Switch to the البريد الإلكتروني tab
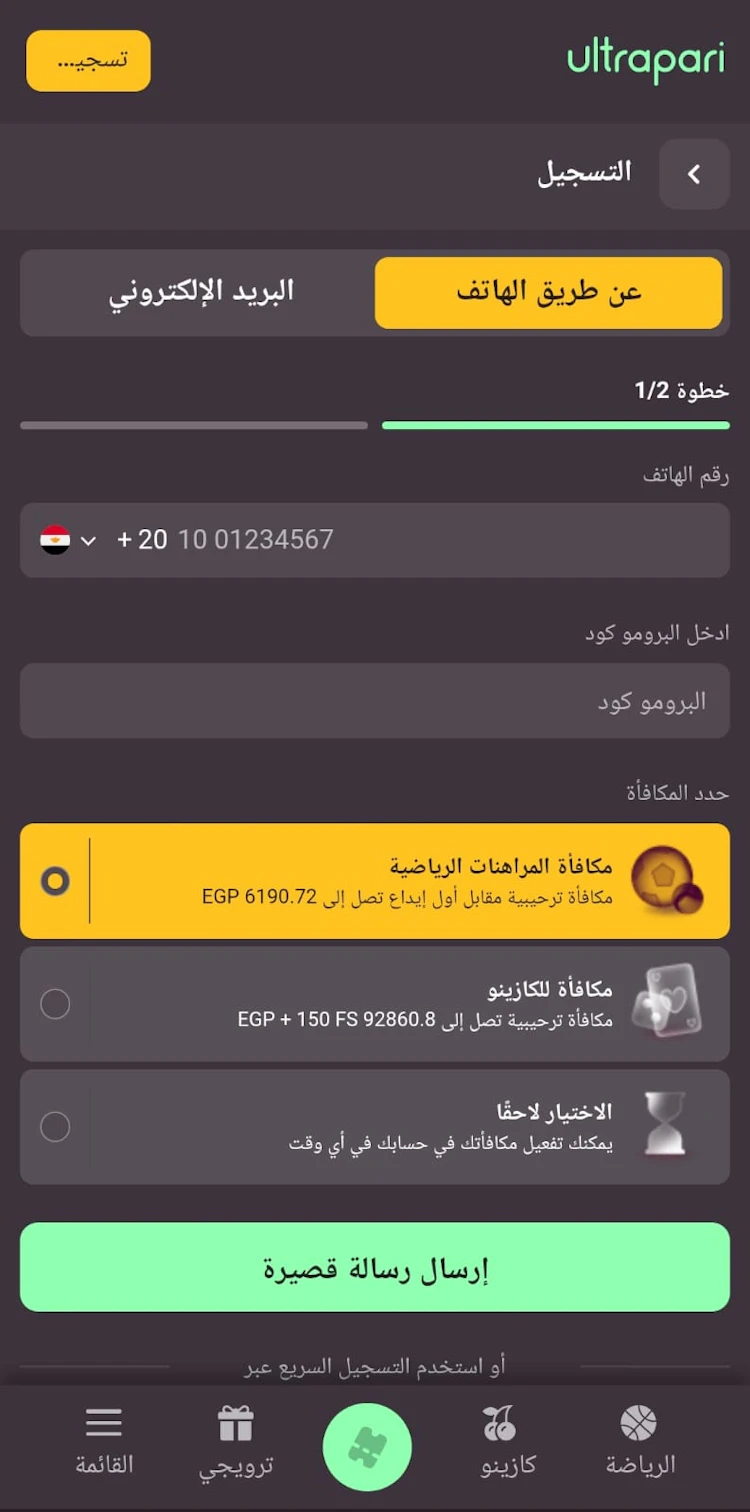The height and width of the screenshot is (1512, 750). click(197, 292)
